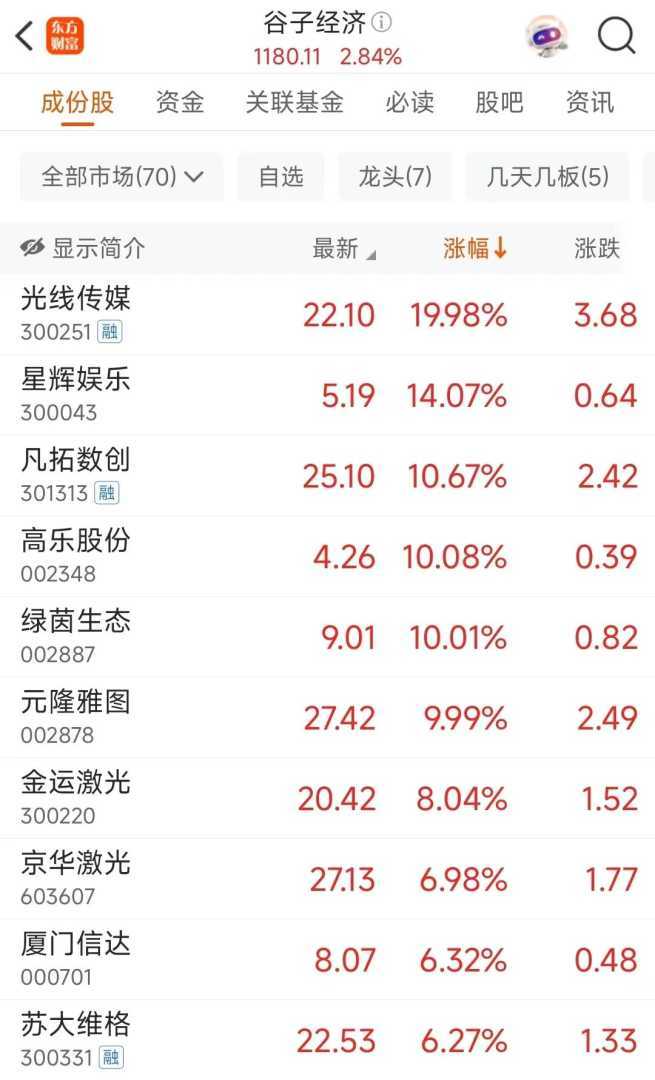The width and height of the screenshot is (655, 1080).
Task: Switch to the 关联基金 tab
Action: coord(295,102)
